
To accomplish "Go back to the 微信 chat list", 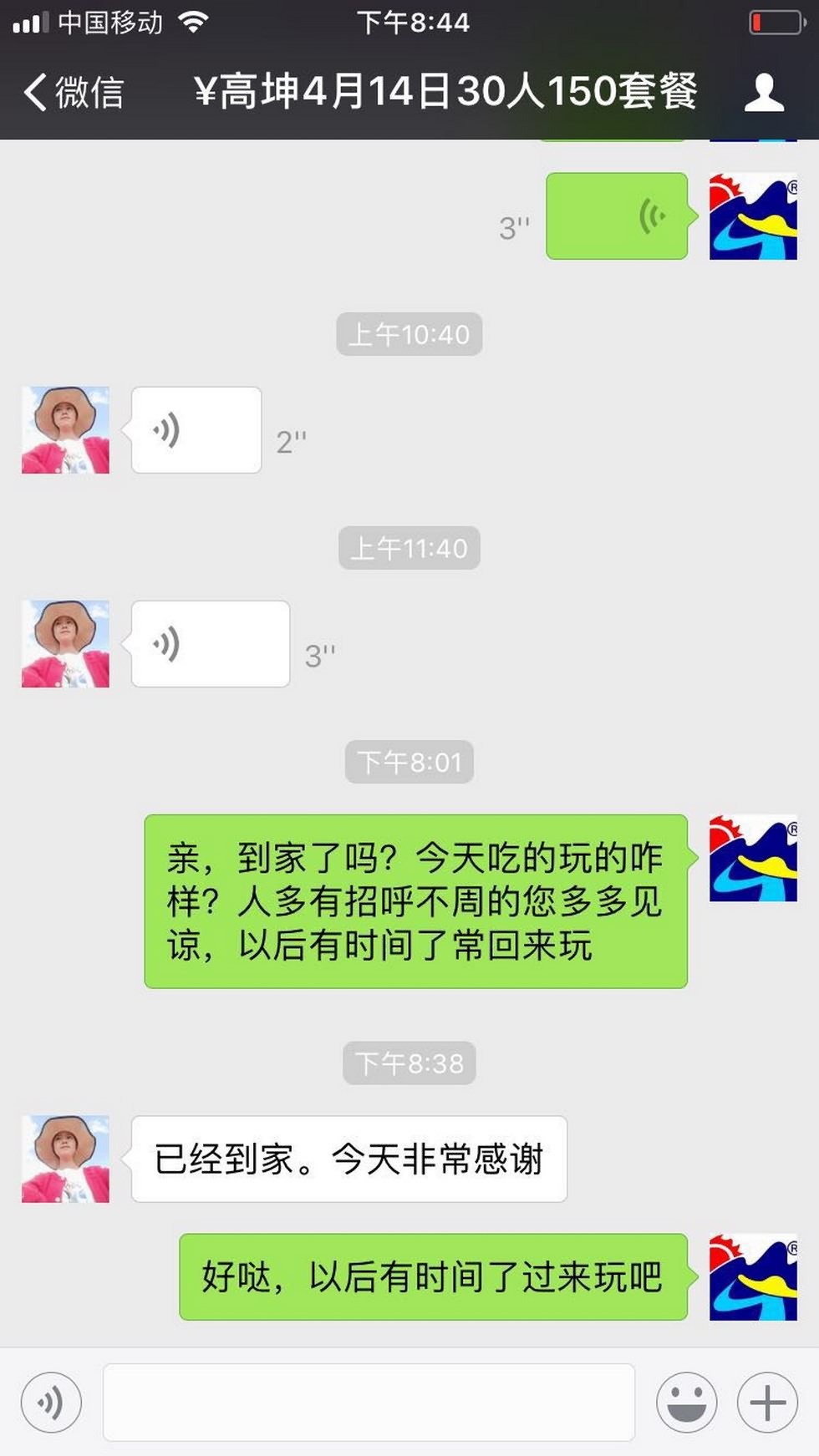I will click(x=74, y=92).
